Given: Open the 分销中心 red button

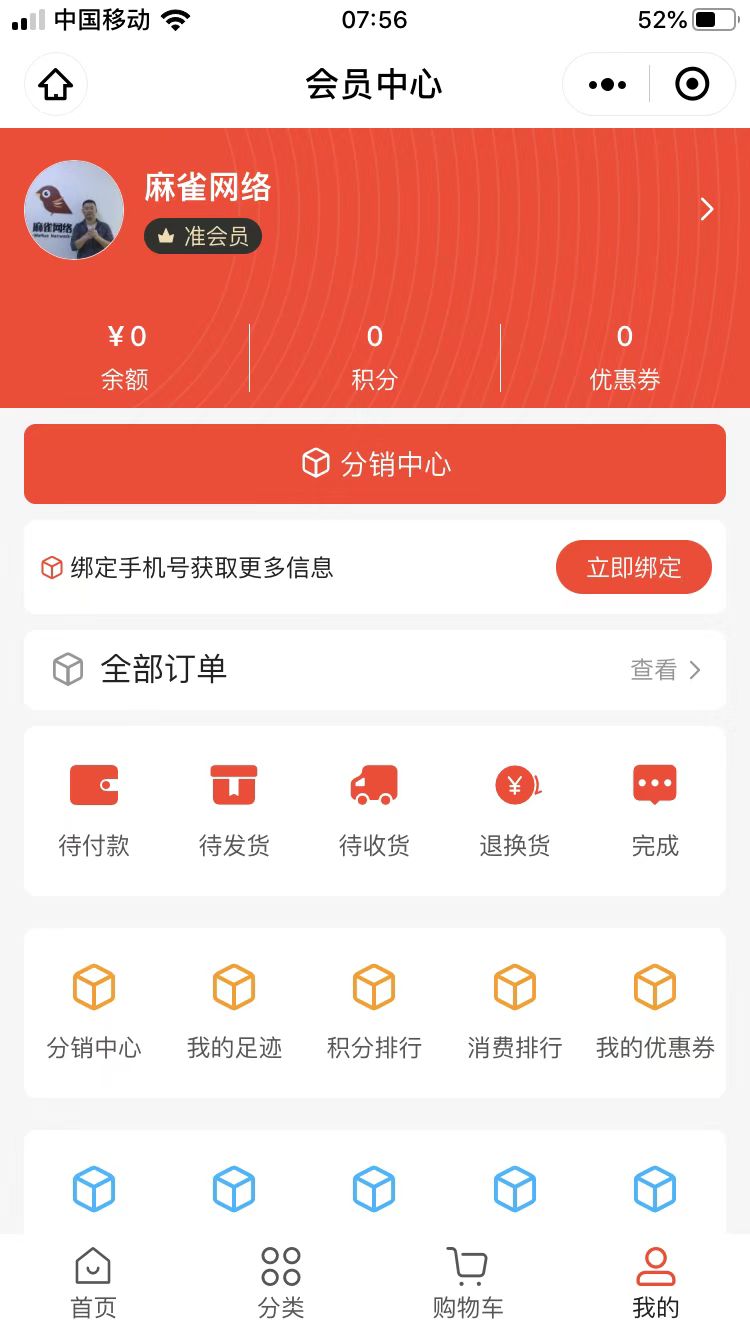Looking at the screenshot, I should pyautogui.click(x=375, y=464).
